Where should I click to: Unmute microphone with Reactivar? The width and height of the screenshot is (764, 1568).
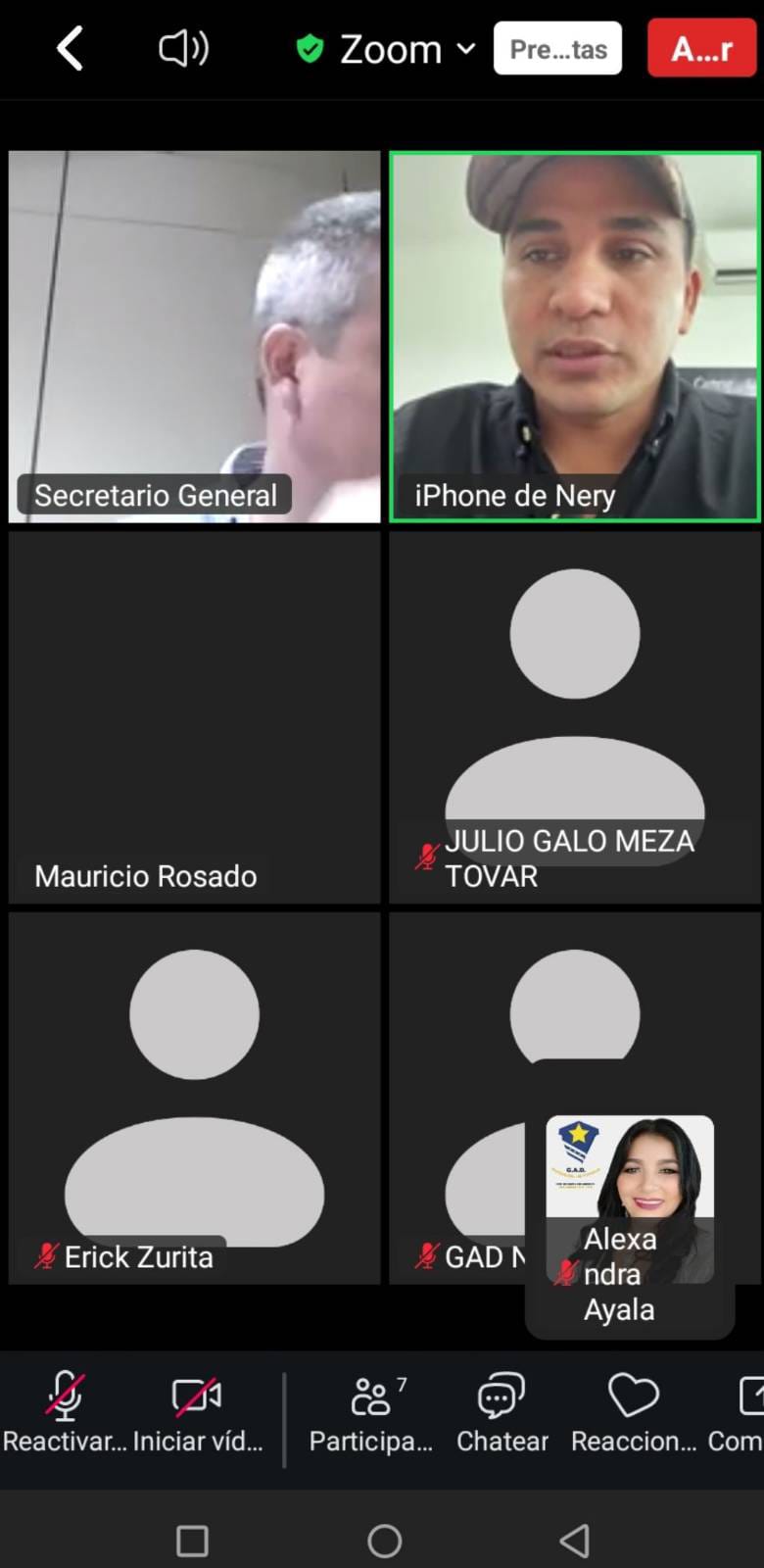65,1411
